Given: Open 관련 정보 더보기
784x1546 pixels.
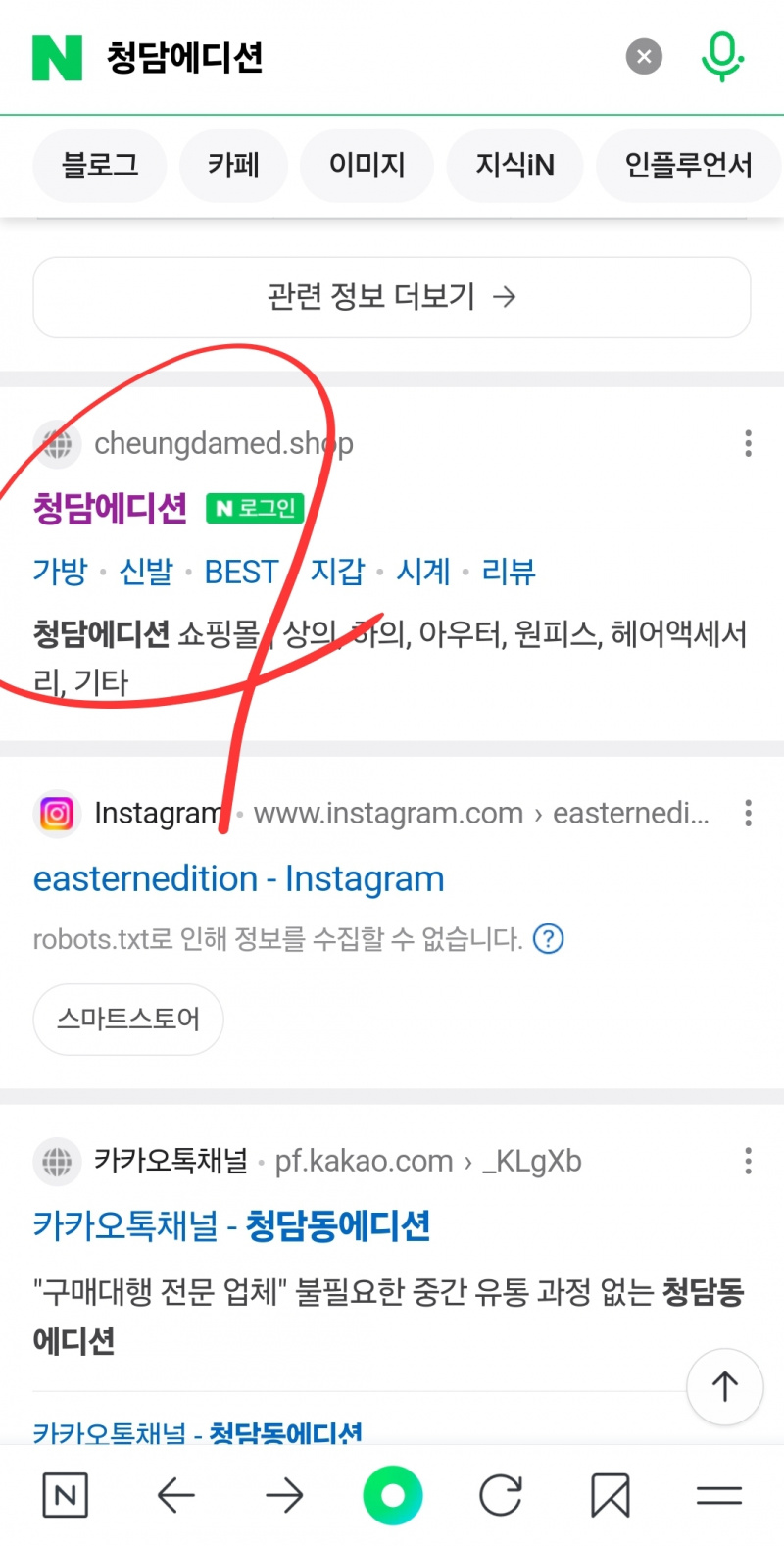Looking at the screenshot, I should coord(392,297).
